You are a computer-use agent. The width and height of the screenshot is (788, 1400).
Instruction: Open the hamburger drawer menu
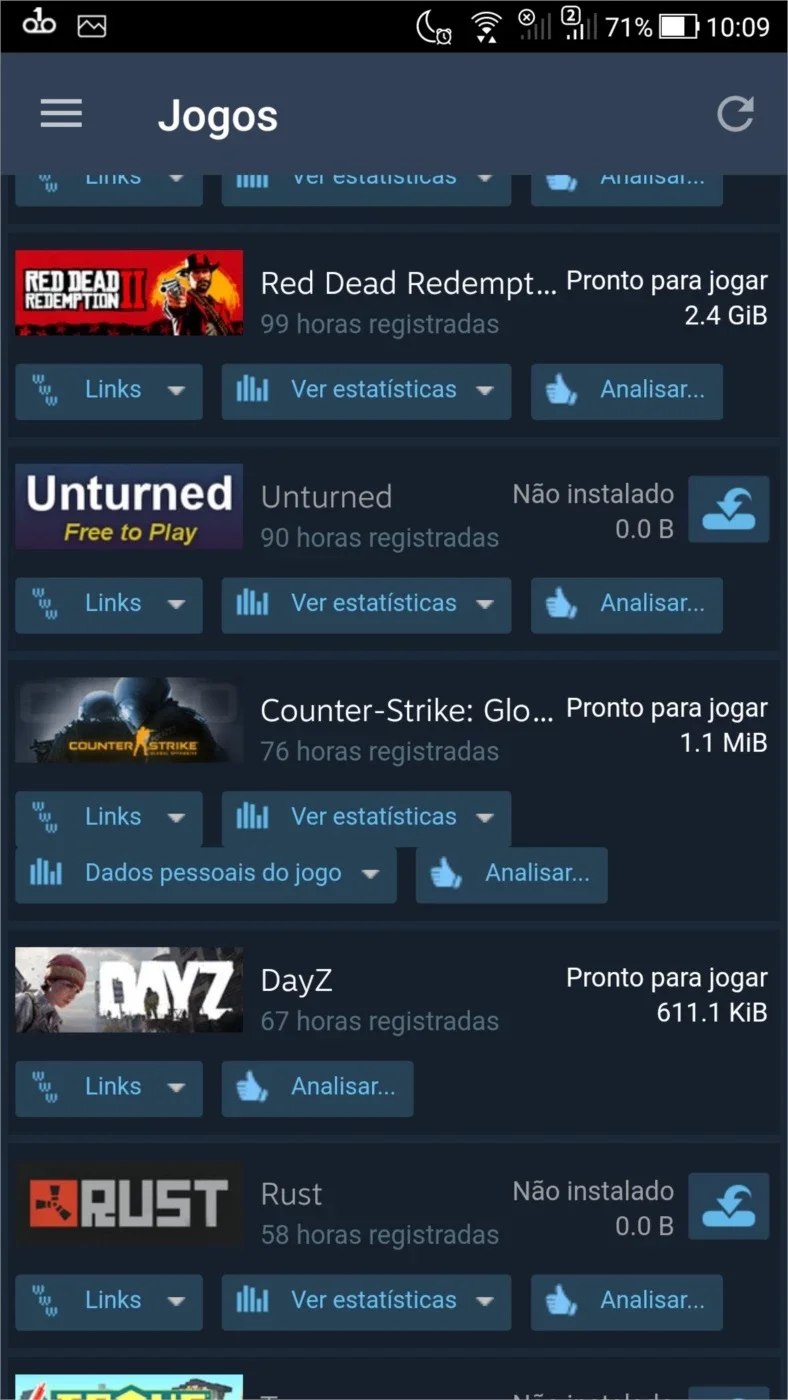pyautogui.click(x=61, y=114)
